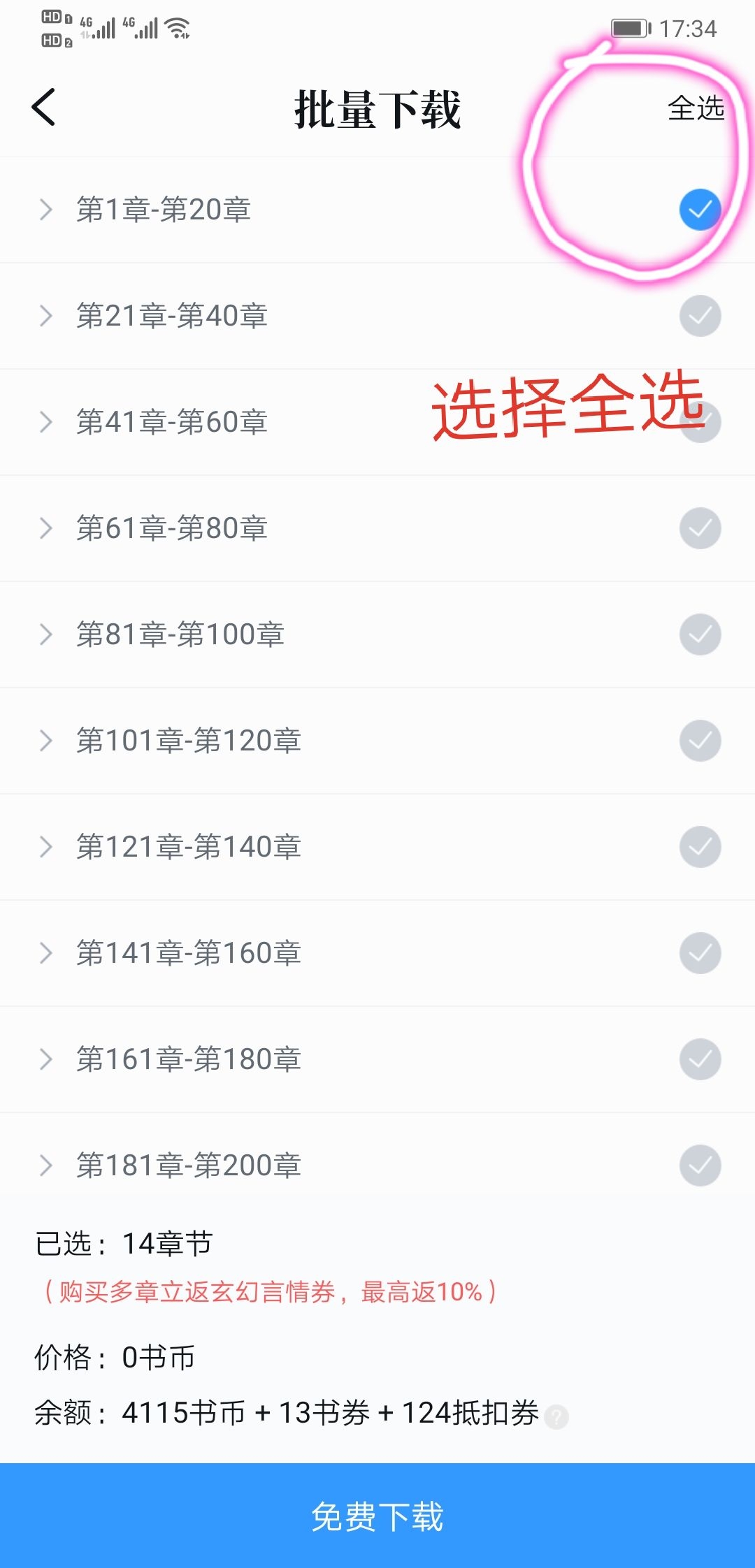Check the 第121章-第140章 checkbox

click(x=700, y=847)
